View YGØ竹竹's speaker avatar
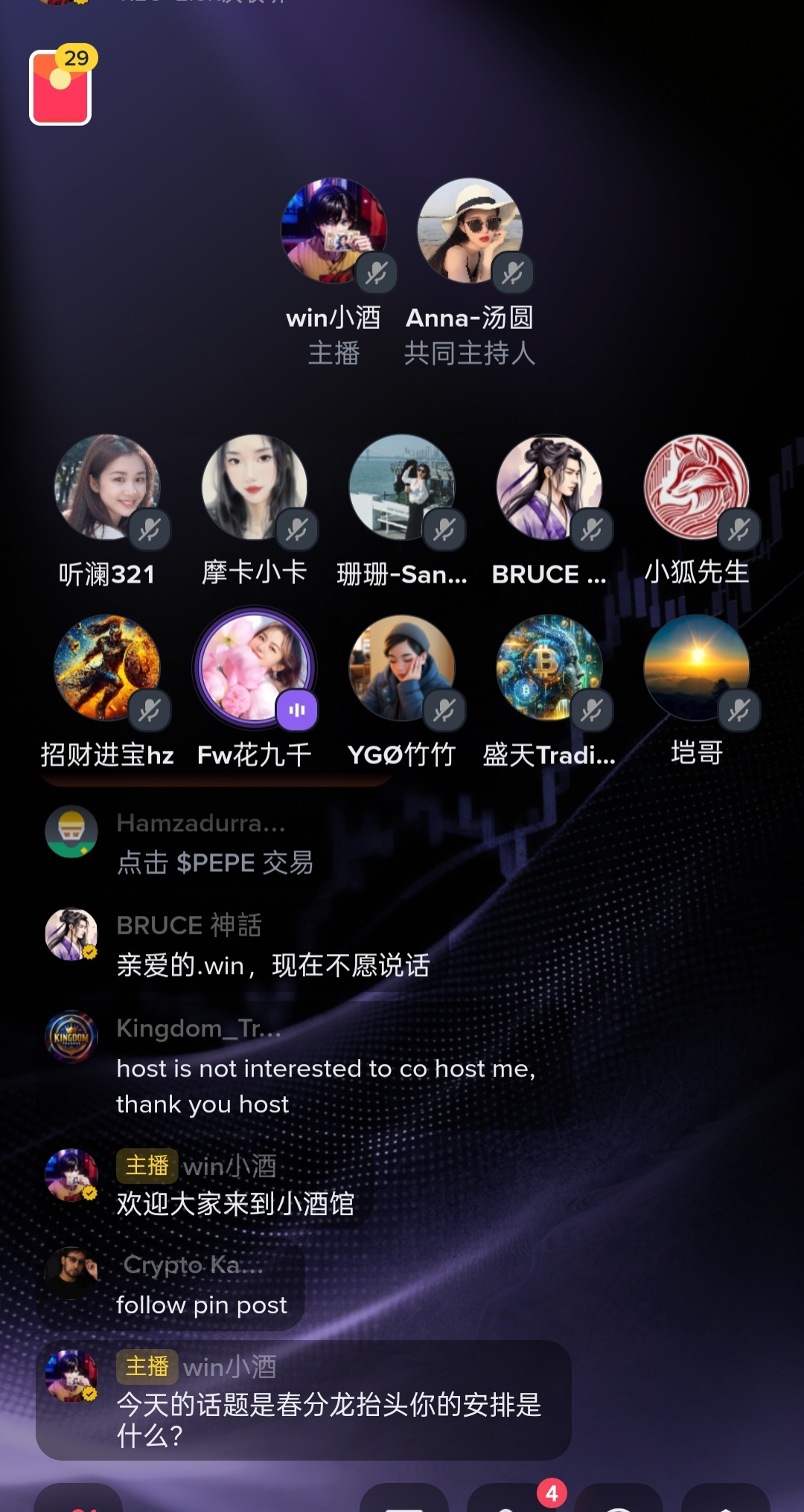 pyautogui.click(x=402, y=667)
